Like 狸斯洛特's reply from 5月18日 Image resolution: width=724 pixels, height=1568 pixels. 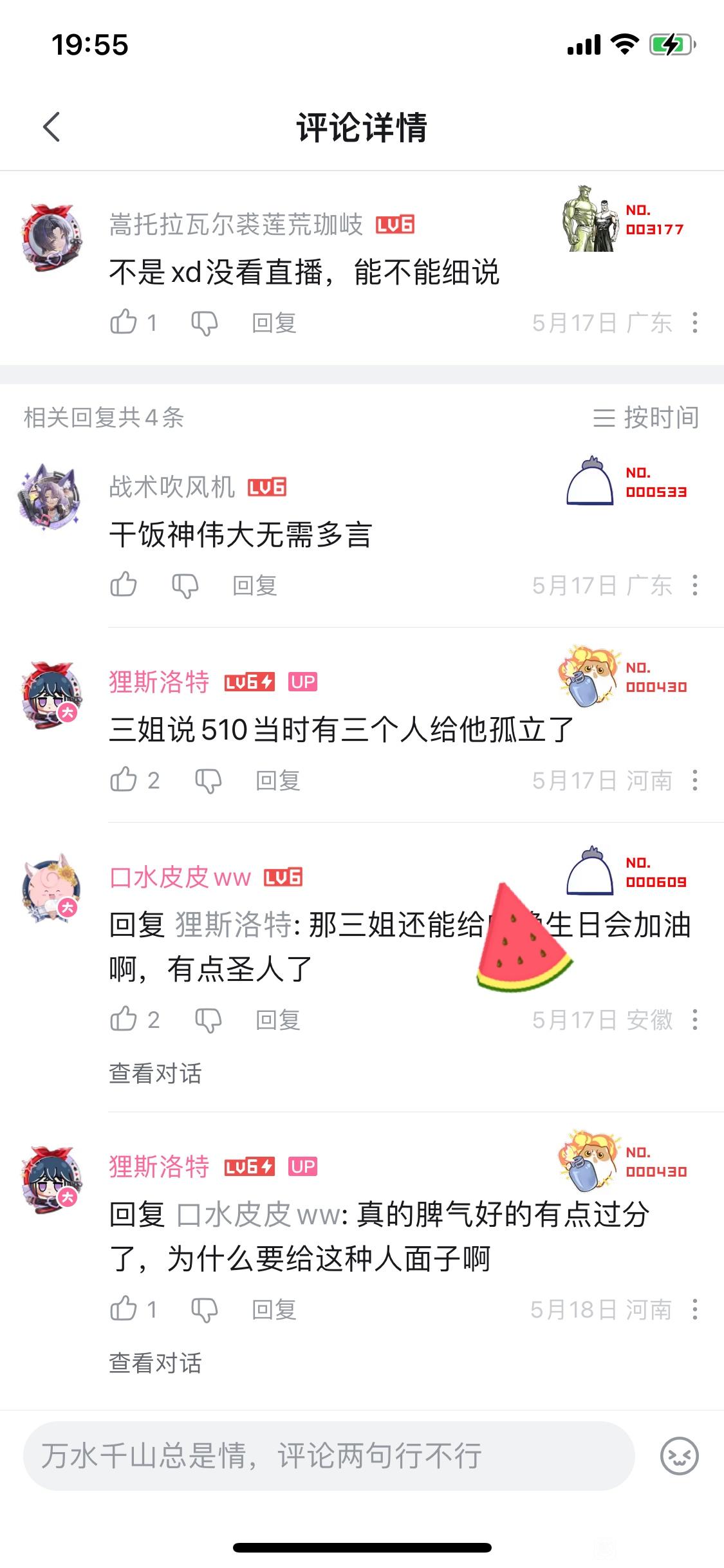click(x=124, y=1309)
